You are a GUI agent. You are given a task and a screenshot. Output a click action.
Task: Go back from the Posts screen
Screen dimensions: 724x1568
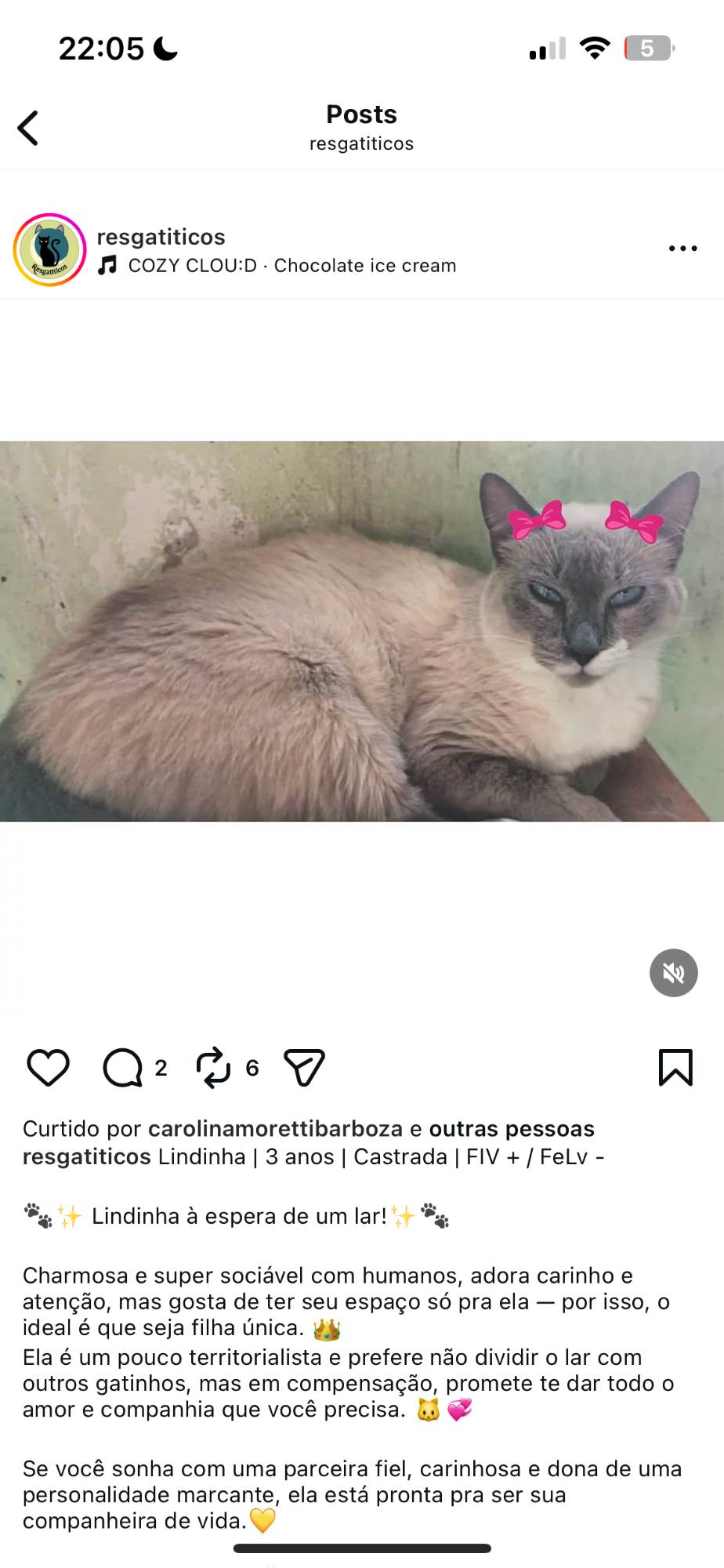pyautogui.click(x=28, y=128)
